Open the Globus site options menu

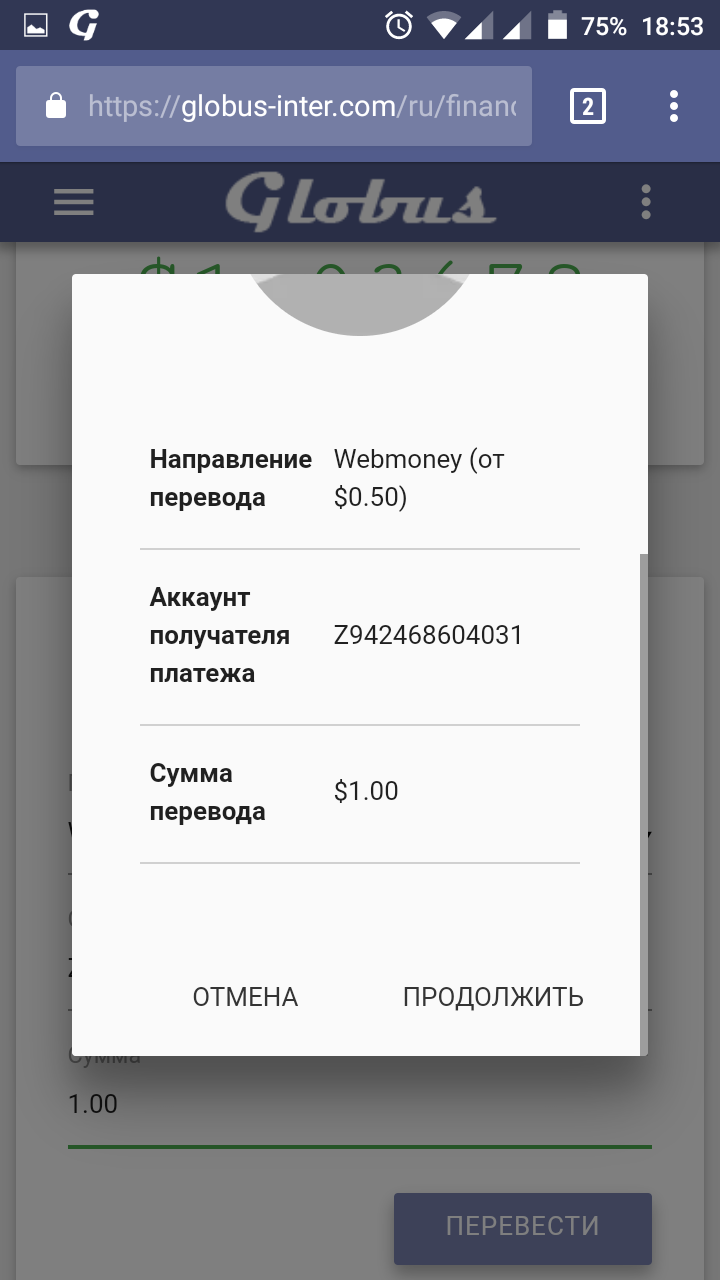point(646,202)
